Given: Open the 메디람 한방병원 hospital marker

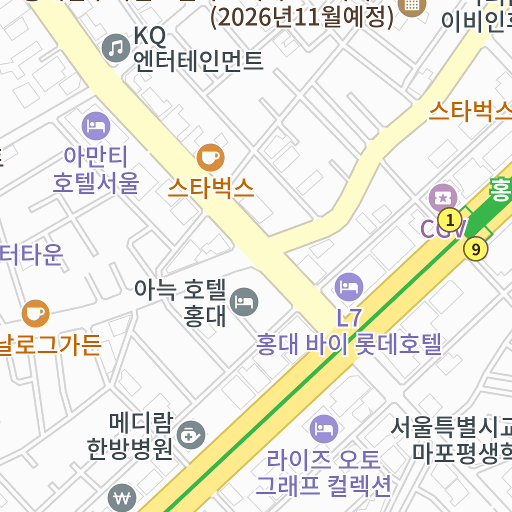Looking at the screenshot, I should [191, 435].
